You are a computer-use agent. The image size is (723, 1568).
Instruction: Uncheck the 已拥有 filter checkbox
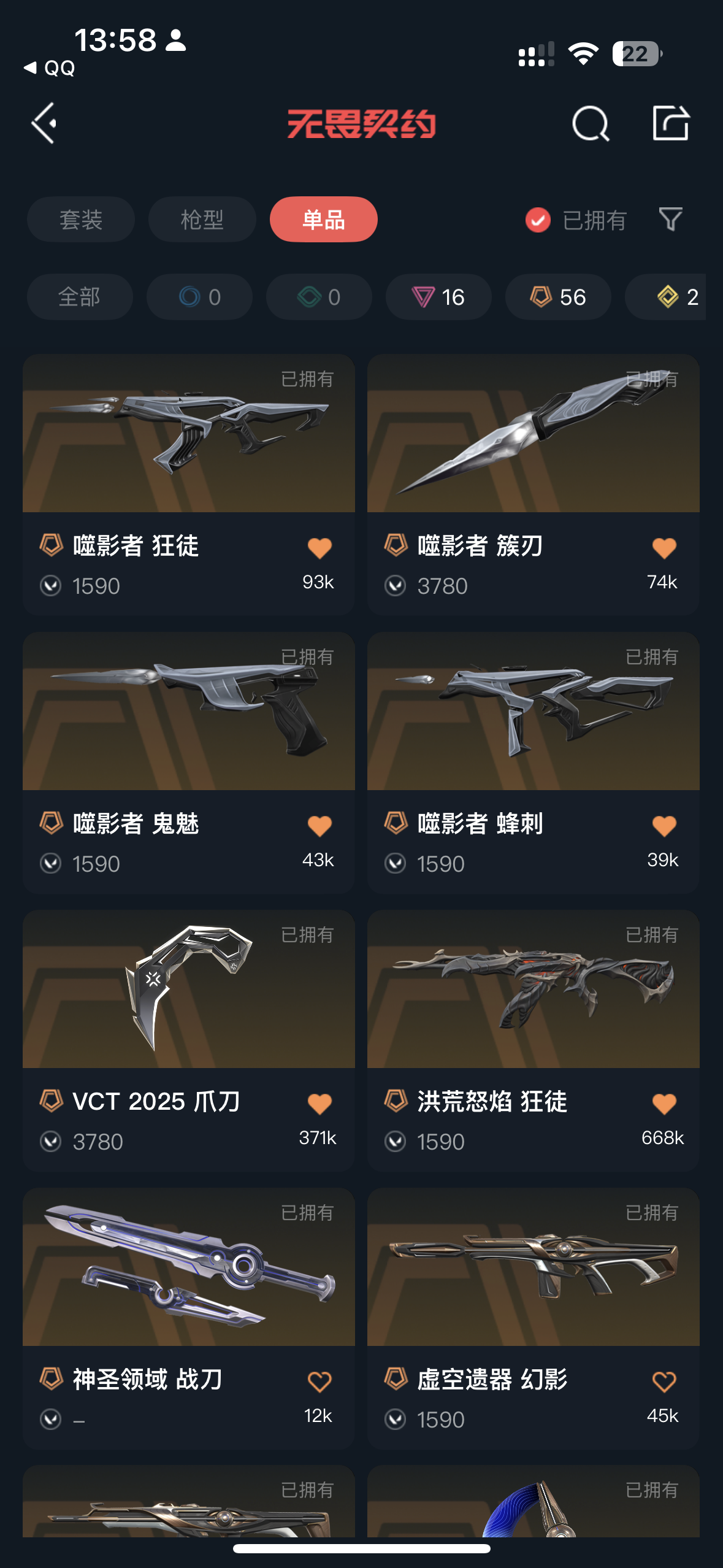(x=538, y=220)
